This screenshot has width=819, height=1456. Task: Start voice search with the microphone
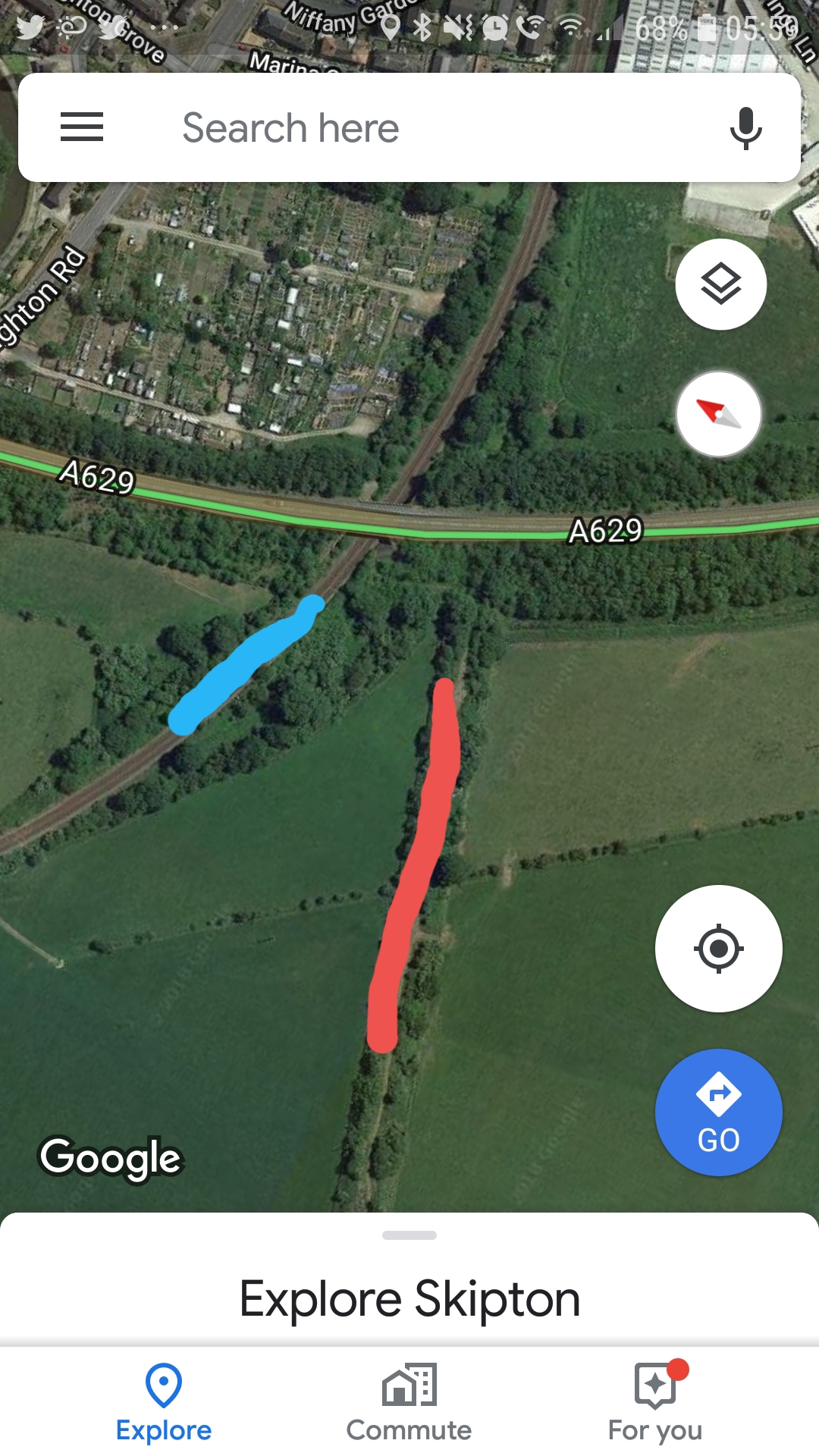(x=745, y=127)
